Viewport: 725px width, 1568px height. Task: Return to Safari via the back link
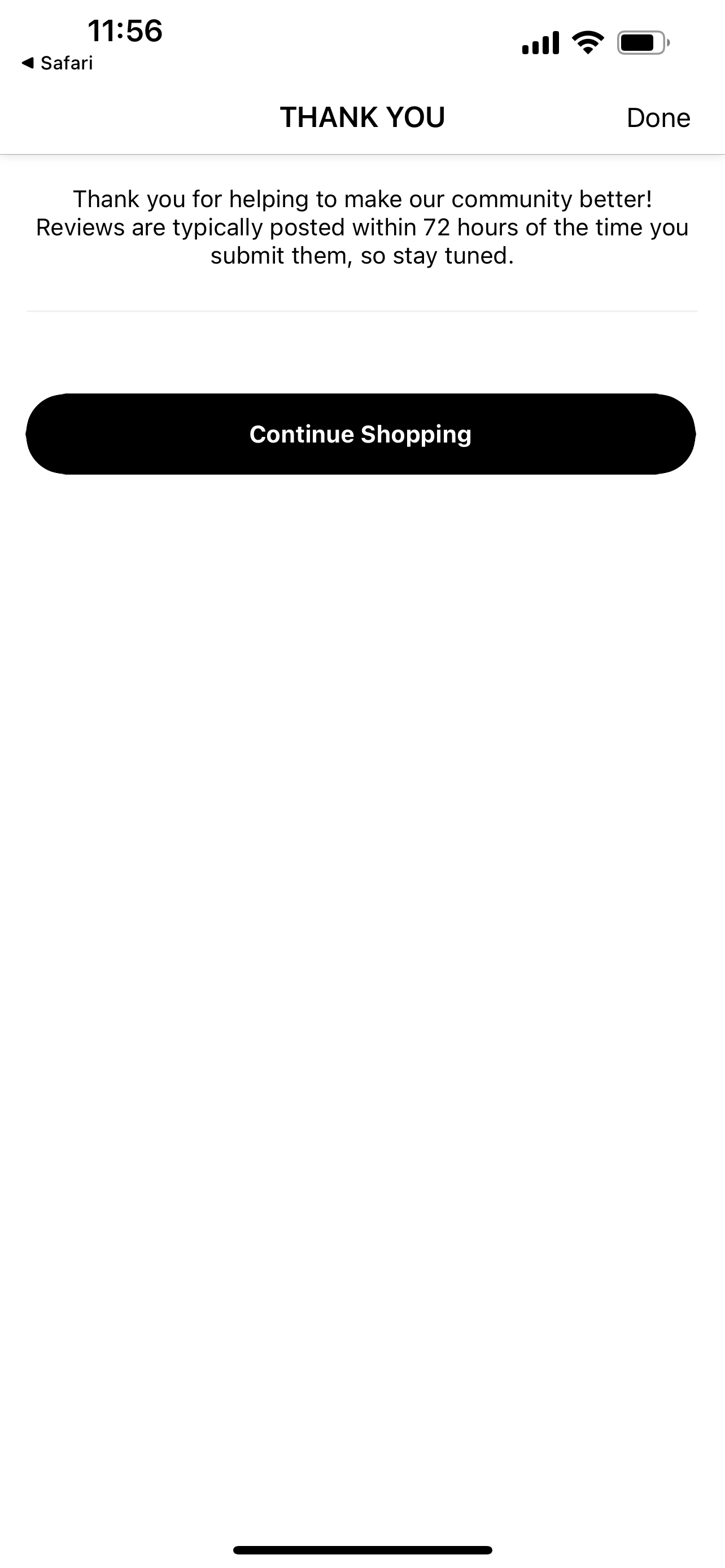click(x=57, y=63)
